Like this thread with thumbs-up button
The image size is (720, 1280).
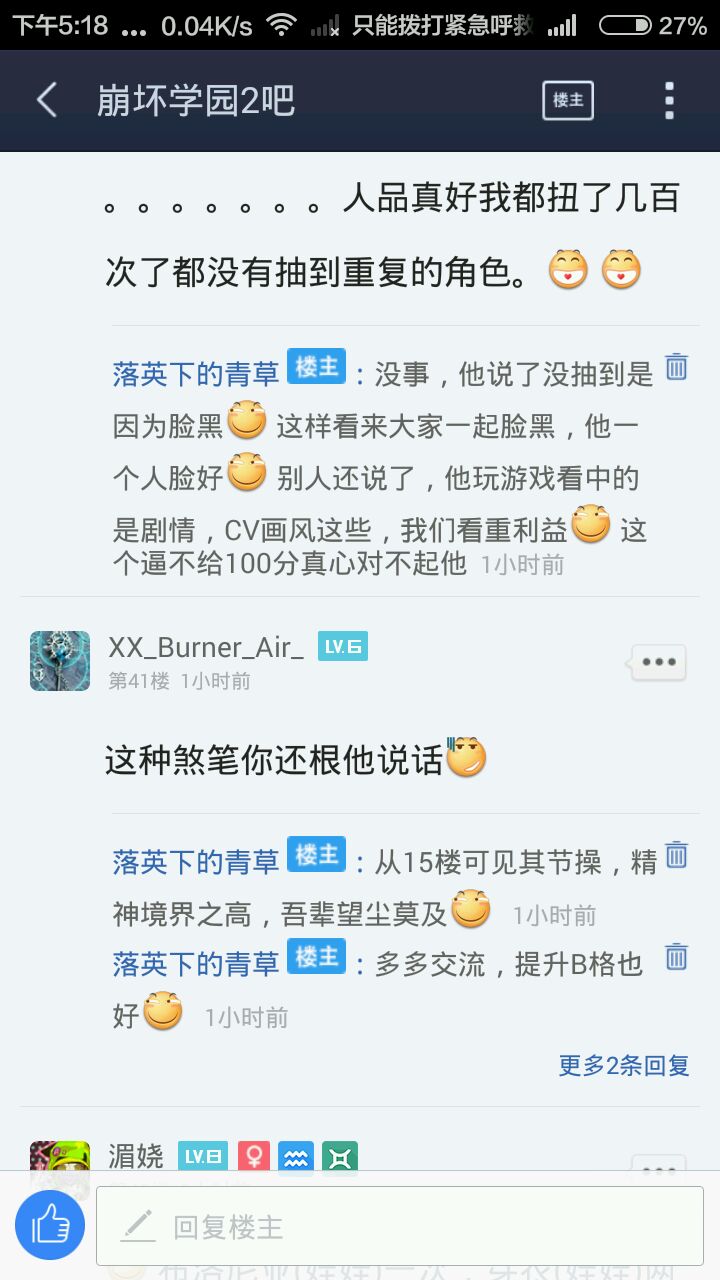(50, 1224)
